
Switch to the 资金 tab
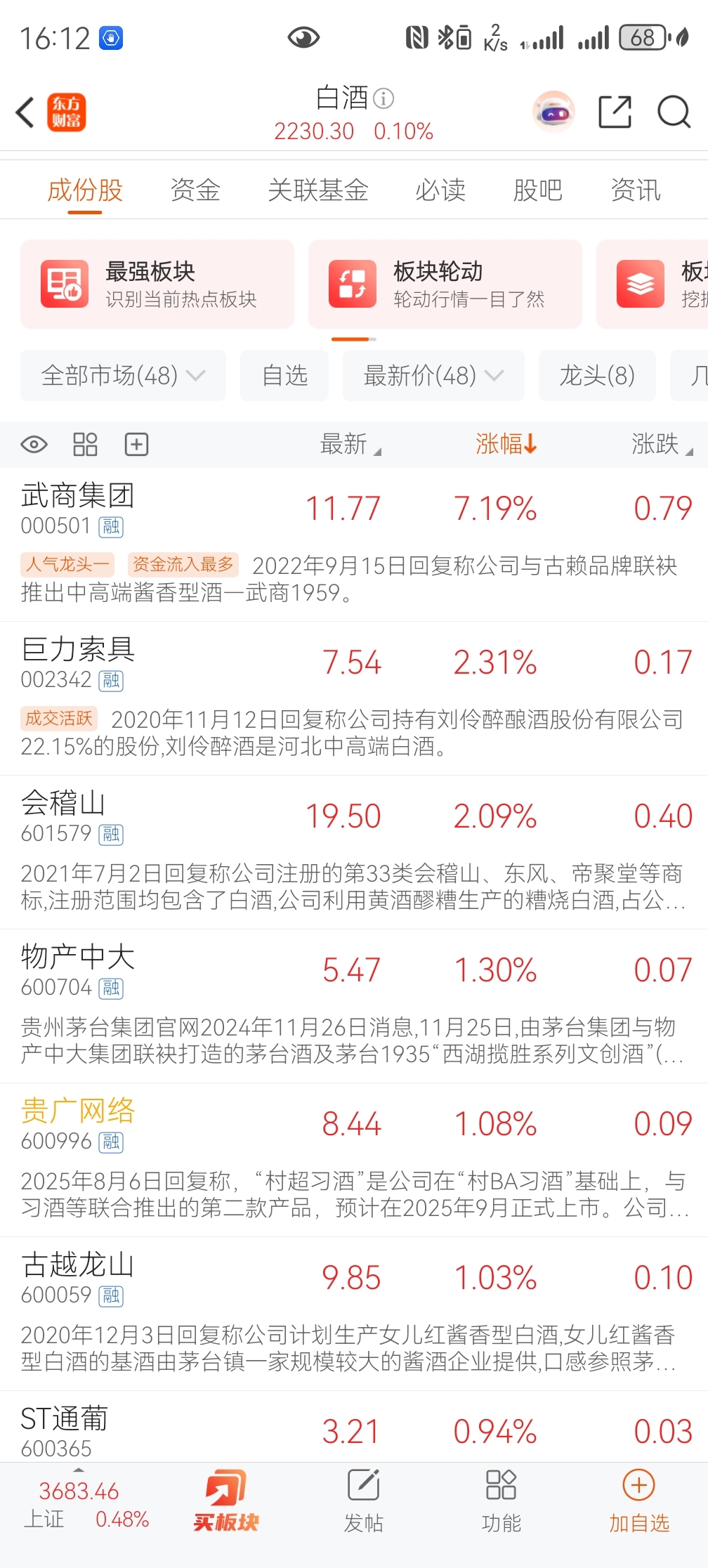[195, 190]
